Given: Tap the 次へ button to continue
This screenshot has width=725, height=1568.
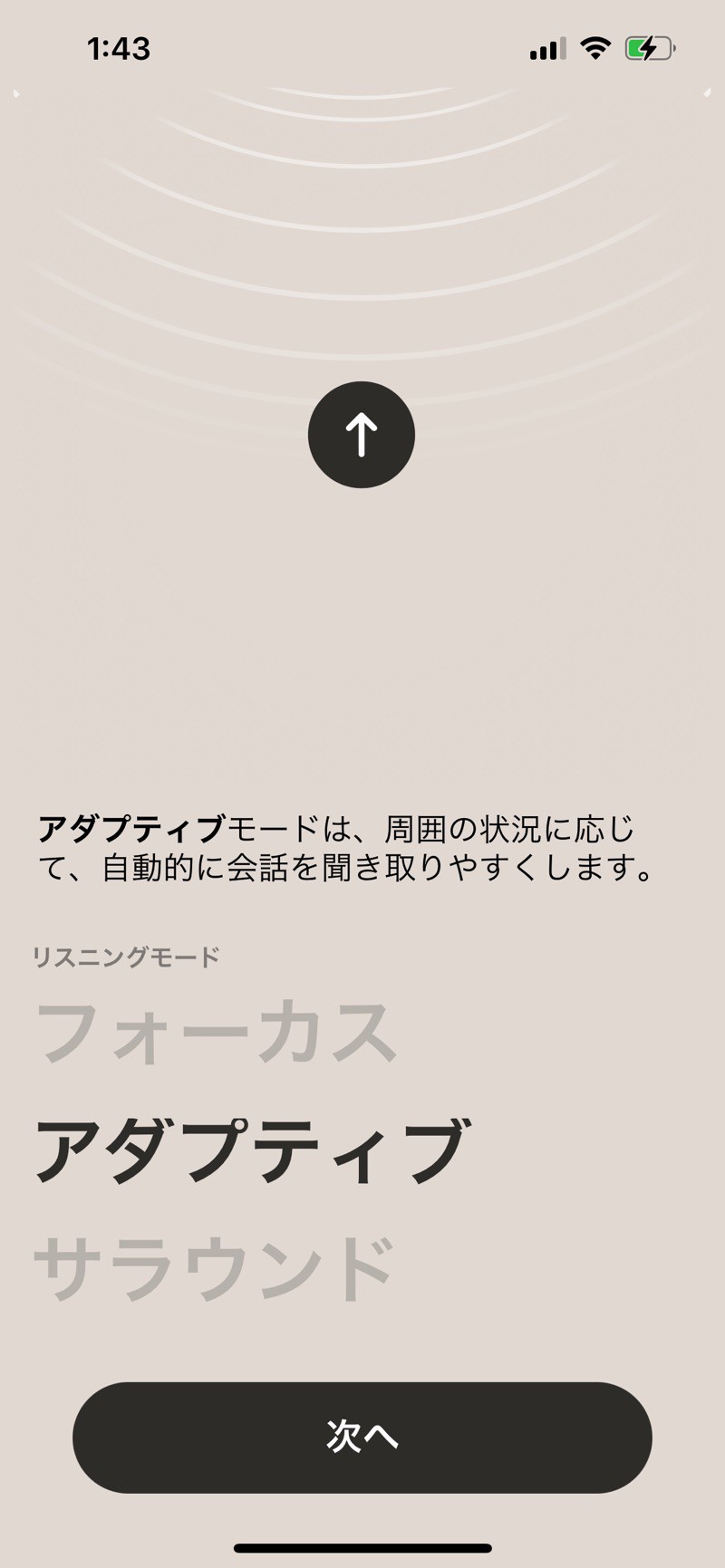Looking at the screenshot, I should click(362, 1437).
